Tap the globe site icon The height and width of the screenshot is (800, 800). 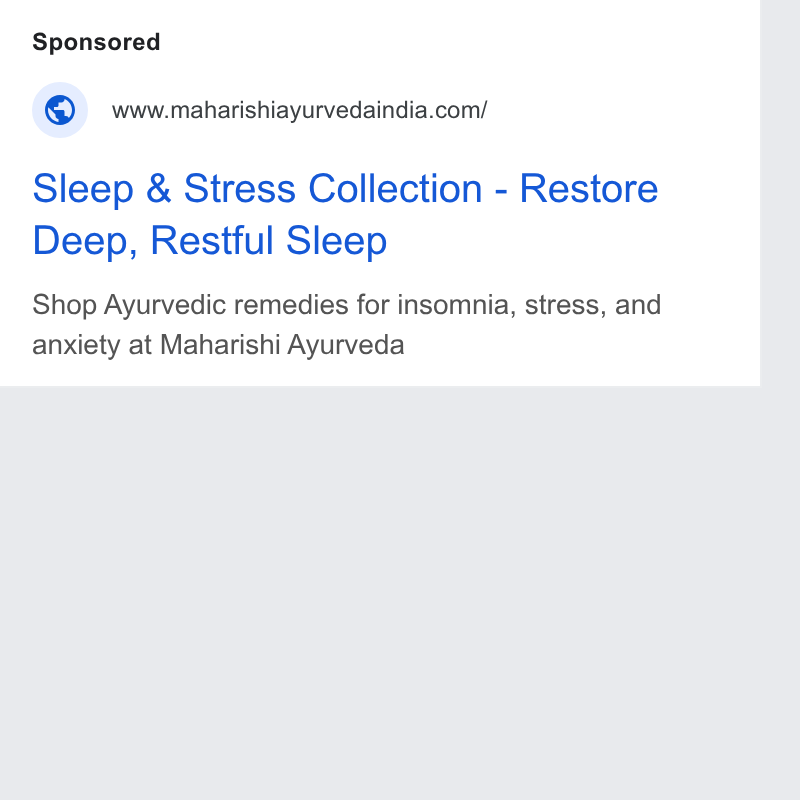coord(60,110)
